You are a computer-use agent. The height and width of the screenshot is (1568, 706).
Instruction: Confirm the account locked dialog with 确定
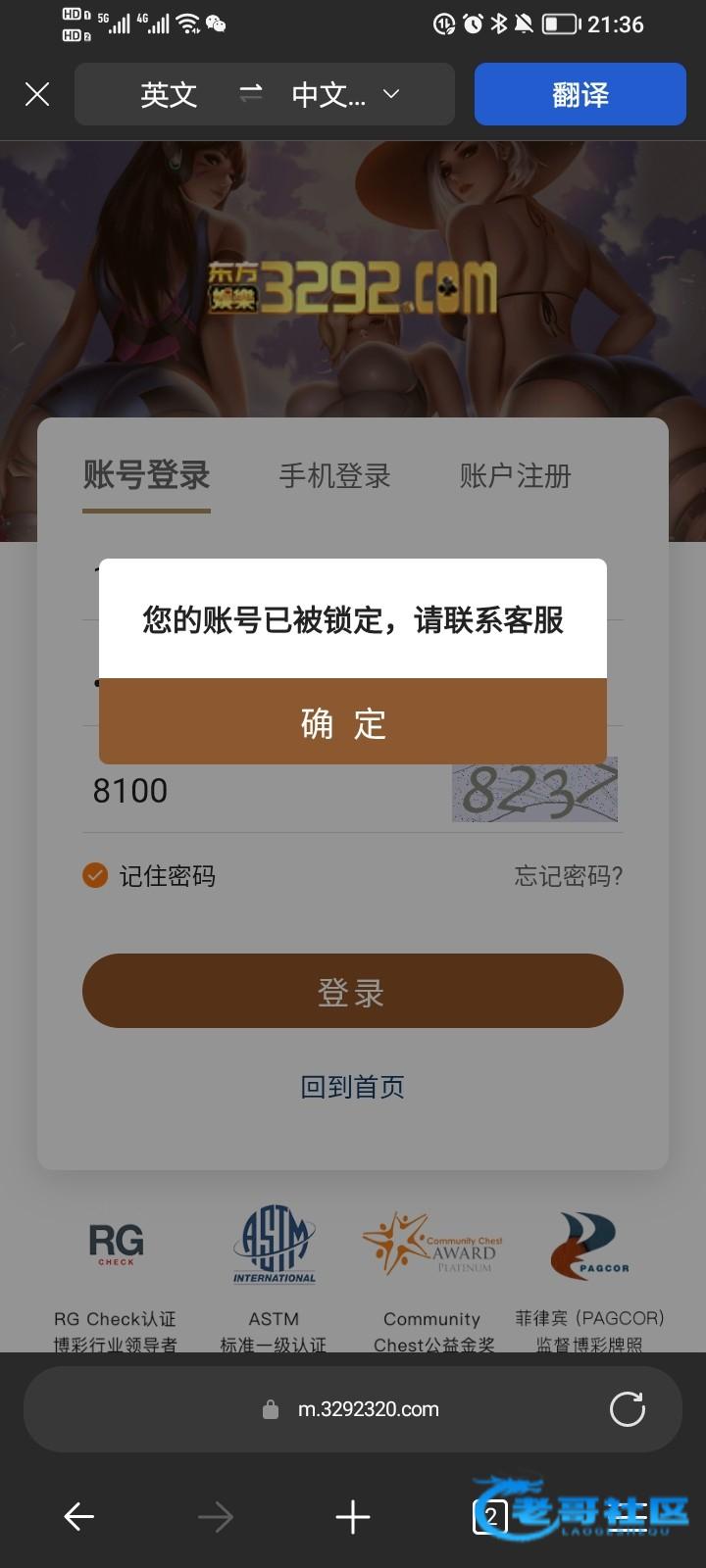coord(352,722)
